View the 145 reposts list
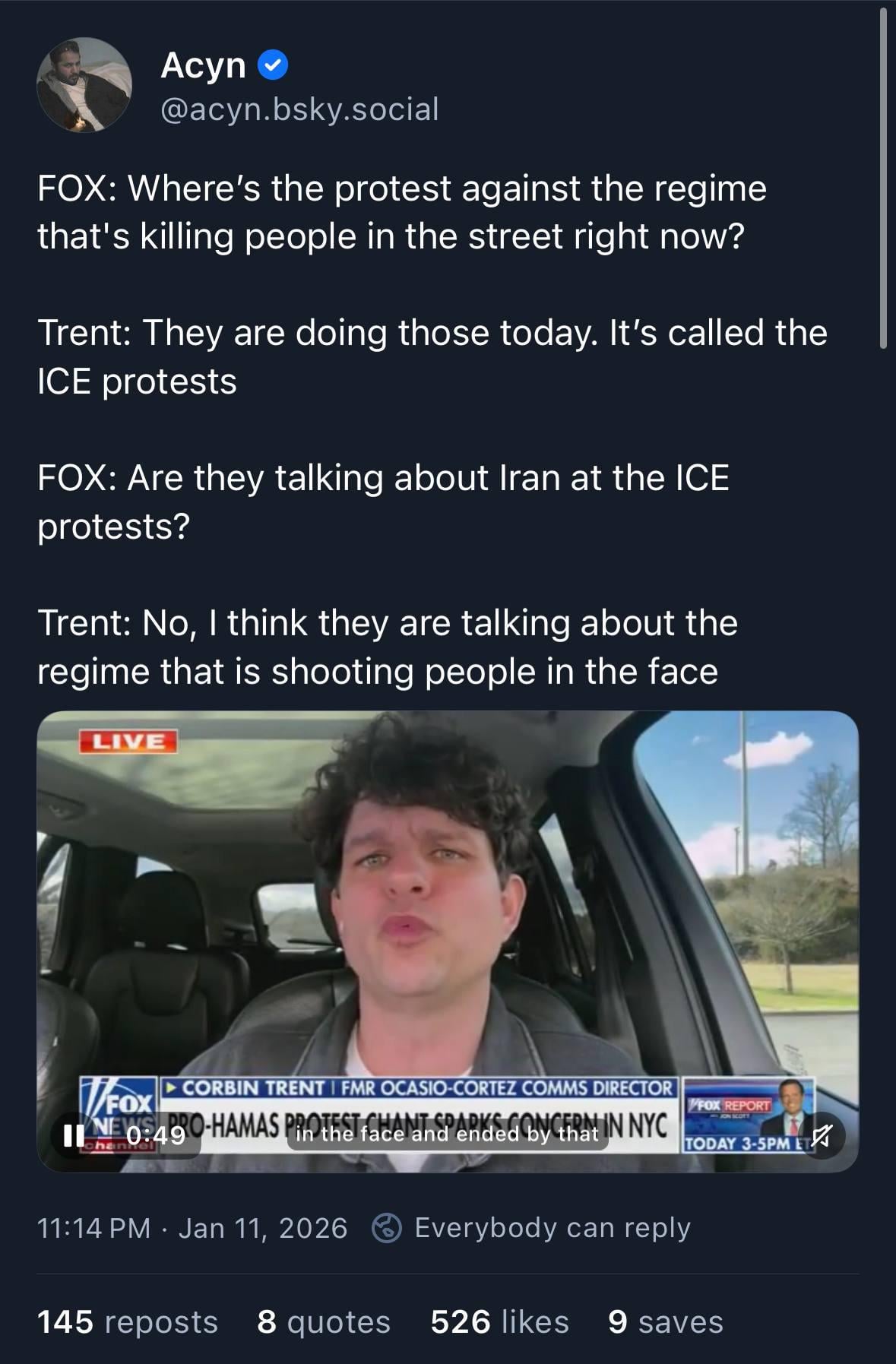 127,1322
